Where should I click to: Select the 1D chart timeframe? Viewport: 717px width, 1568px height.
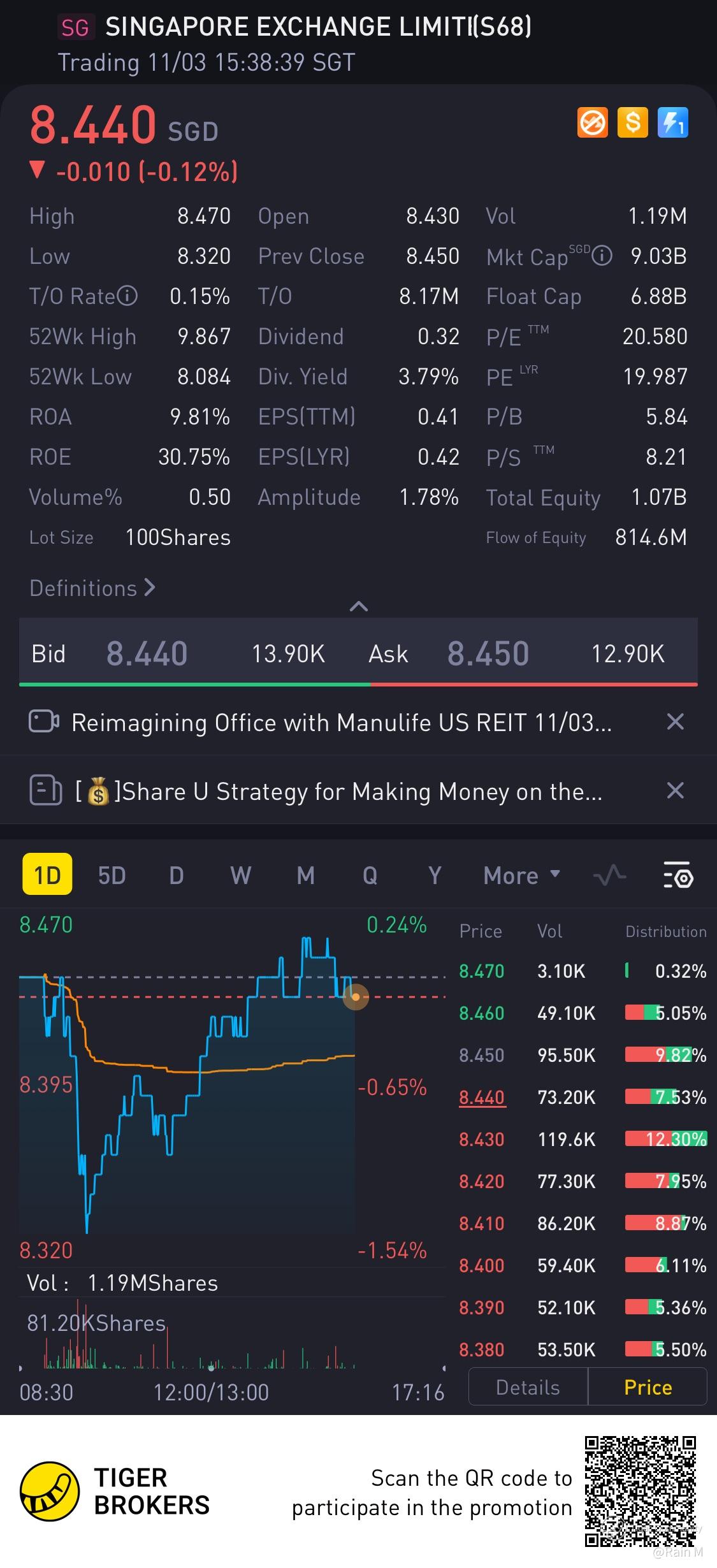click(x=47, y=875)
